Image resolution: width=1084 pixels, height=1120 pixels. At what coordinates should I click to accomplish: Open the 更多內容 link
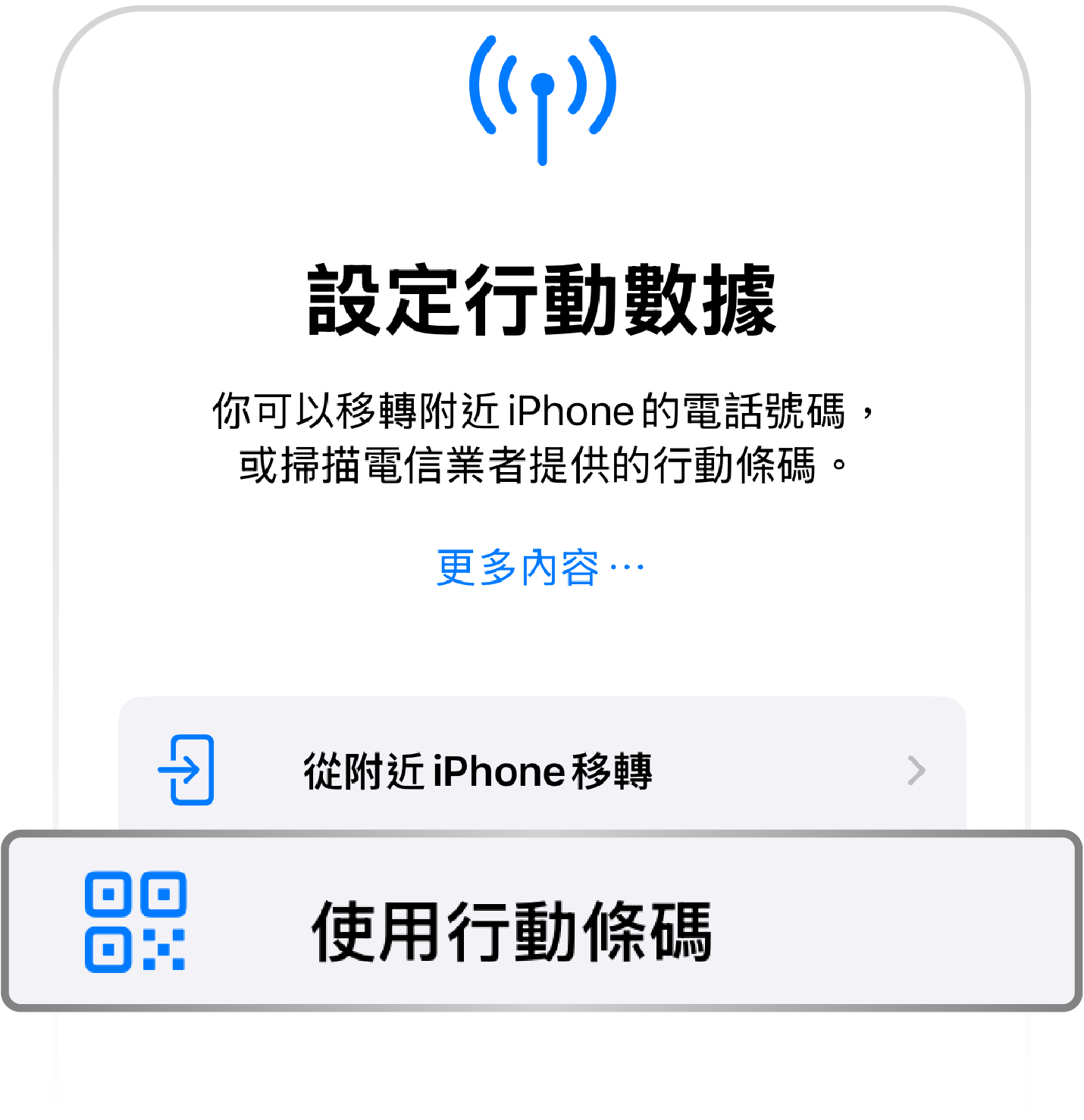(x=540, y=568)
